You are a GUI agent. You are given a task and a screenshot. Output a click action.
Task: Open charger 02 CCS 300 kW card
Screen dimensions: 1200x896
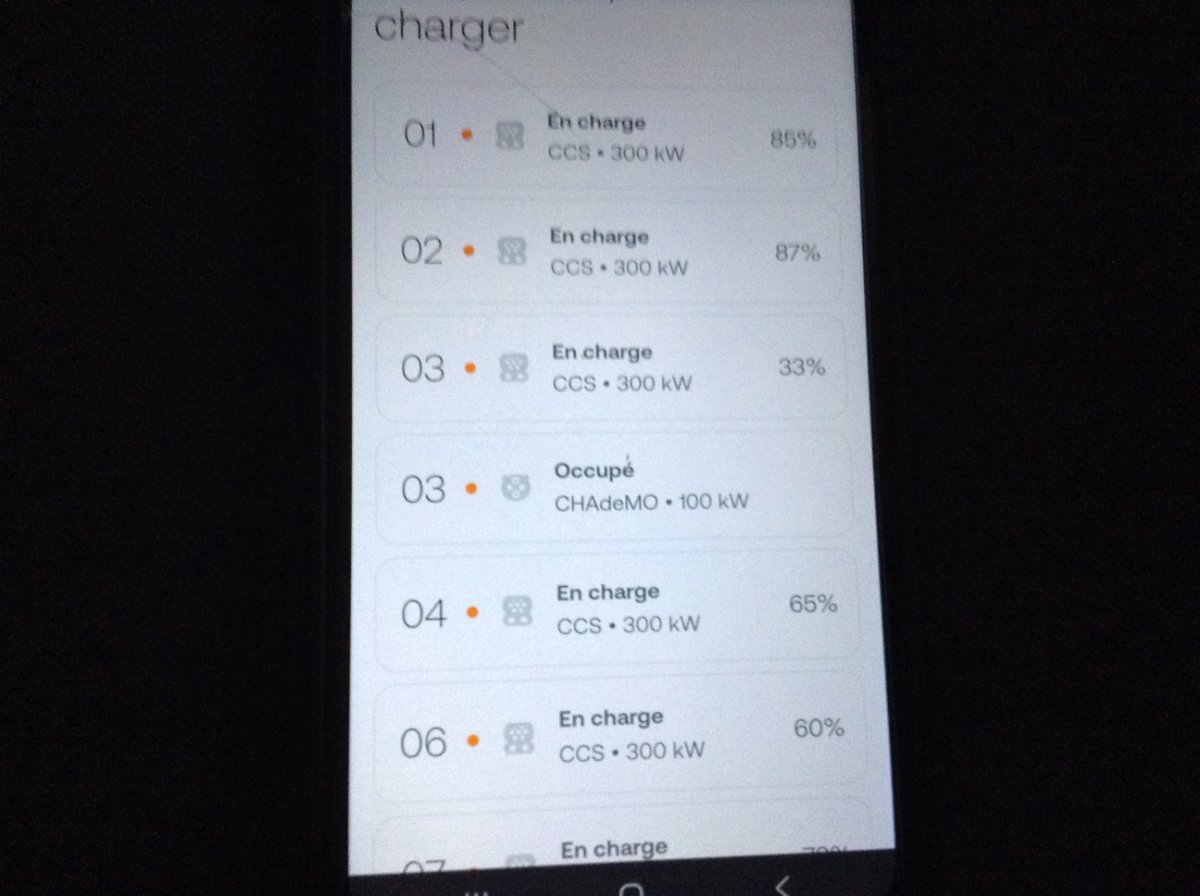(x=607, y=253)
